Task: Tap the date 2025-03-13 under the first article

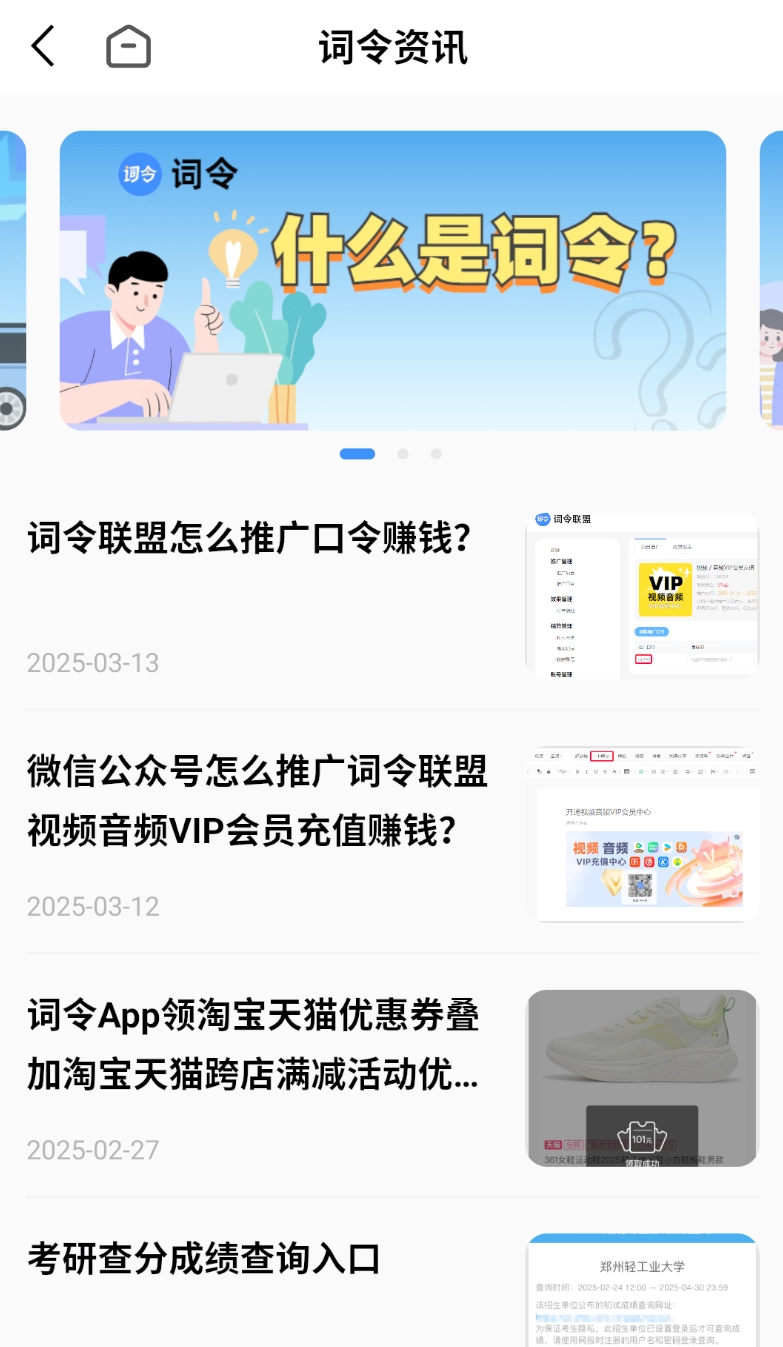Action: pyautogui.click(x=90, y=662)
